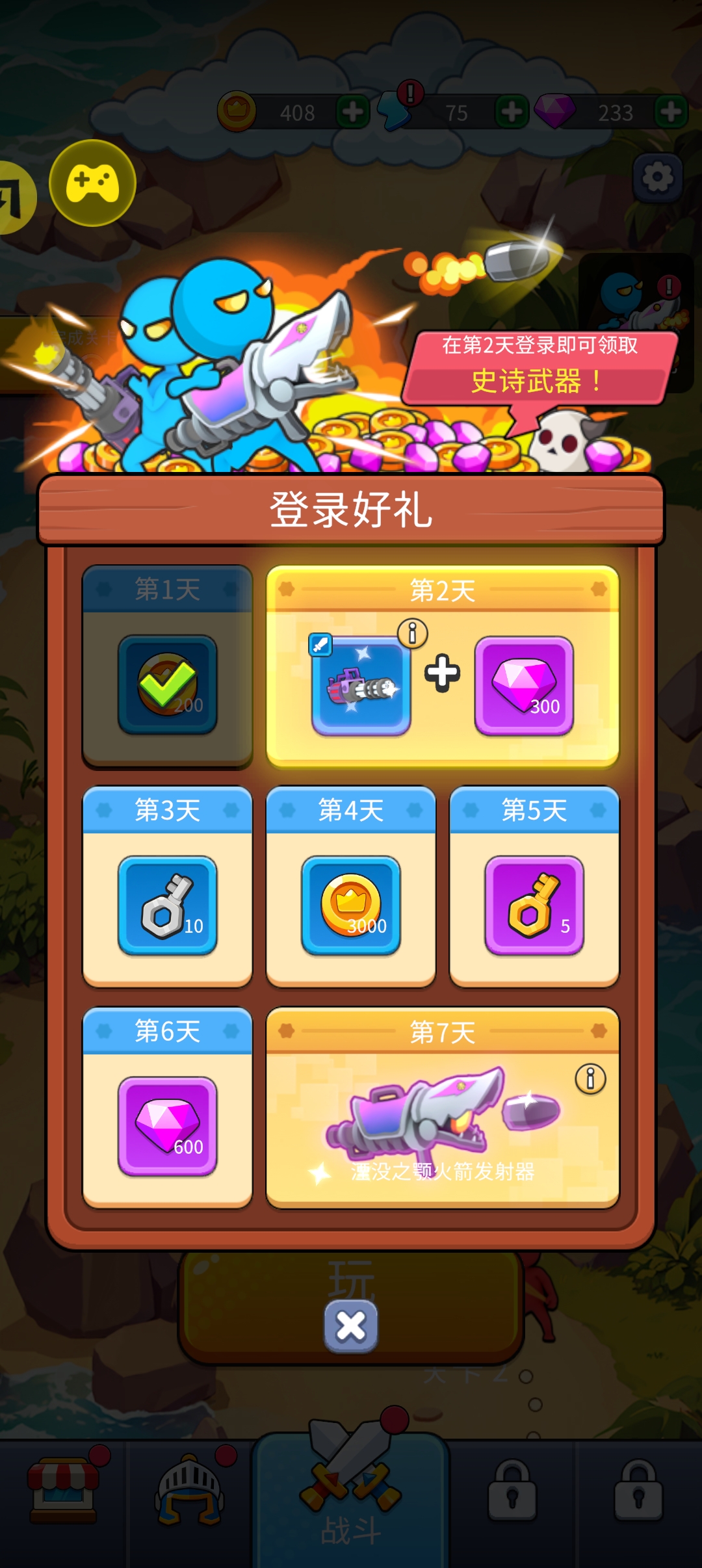702x1568 pixels.
Task: Tap the plus next to coin count 408
Action: tap(352, 112)
